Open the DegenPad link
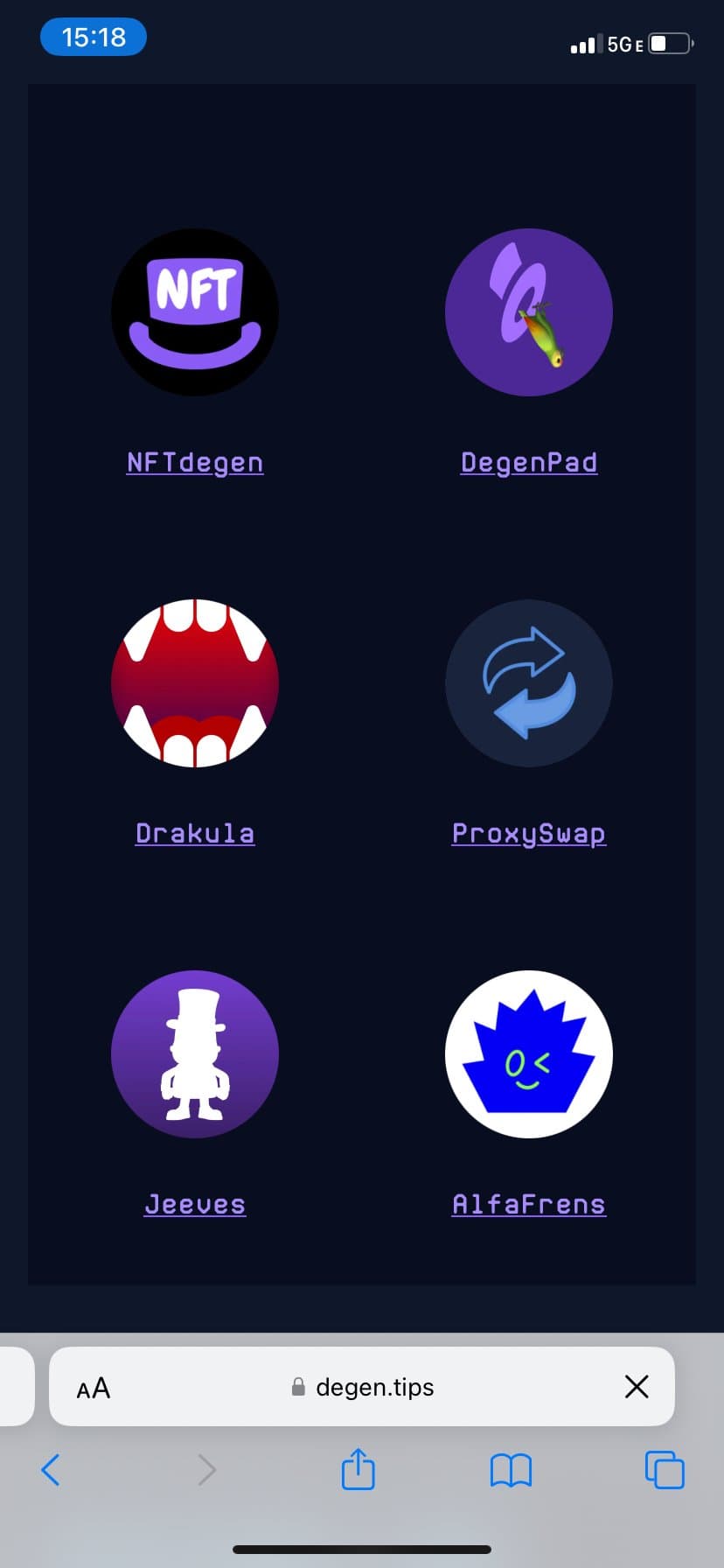 click(x=528, y=462)
